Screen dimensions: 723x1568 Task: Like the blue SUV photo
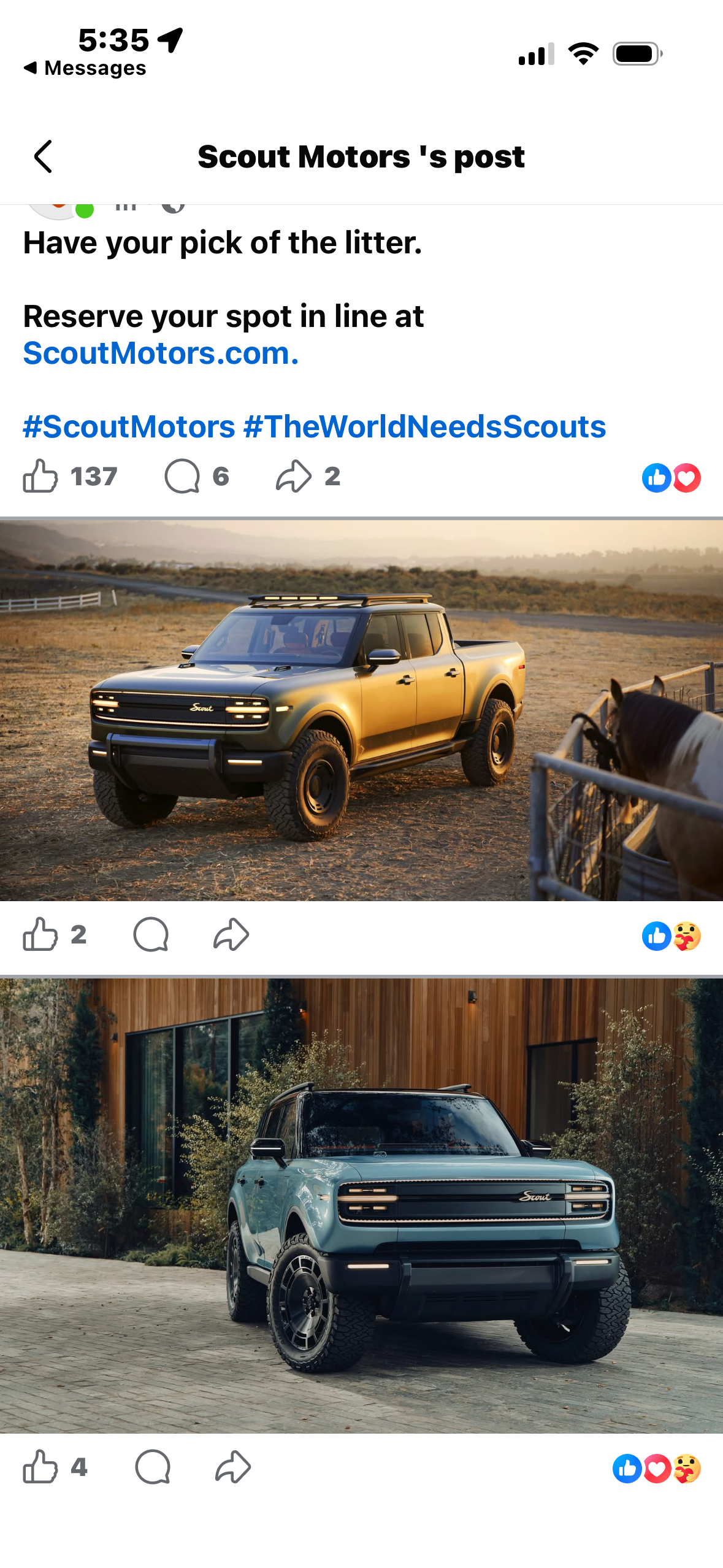pos(40,1467)
